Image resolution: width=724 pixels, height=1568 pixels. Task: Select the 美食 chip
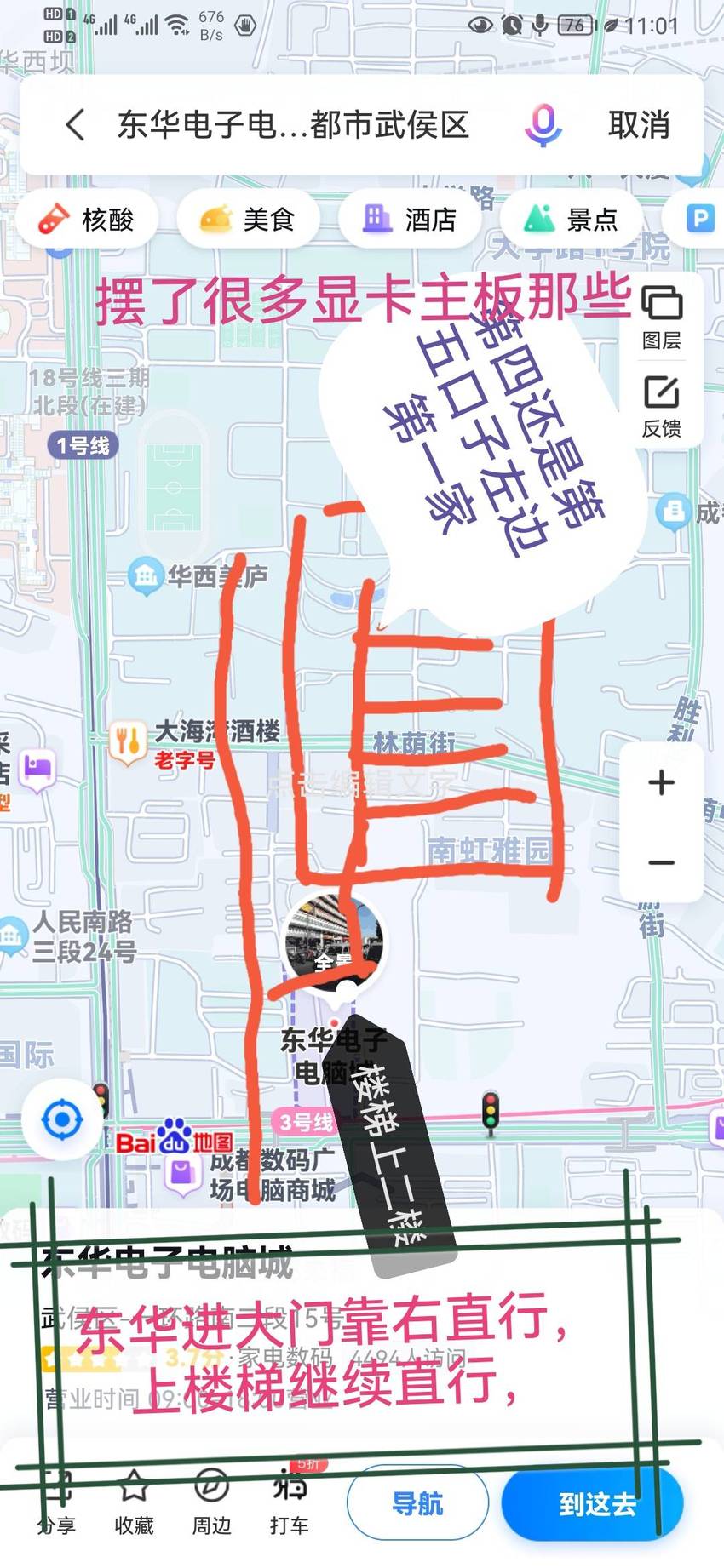(x=247, y=220)
